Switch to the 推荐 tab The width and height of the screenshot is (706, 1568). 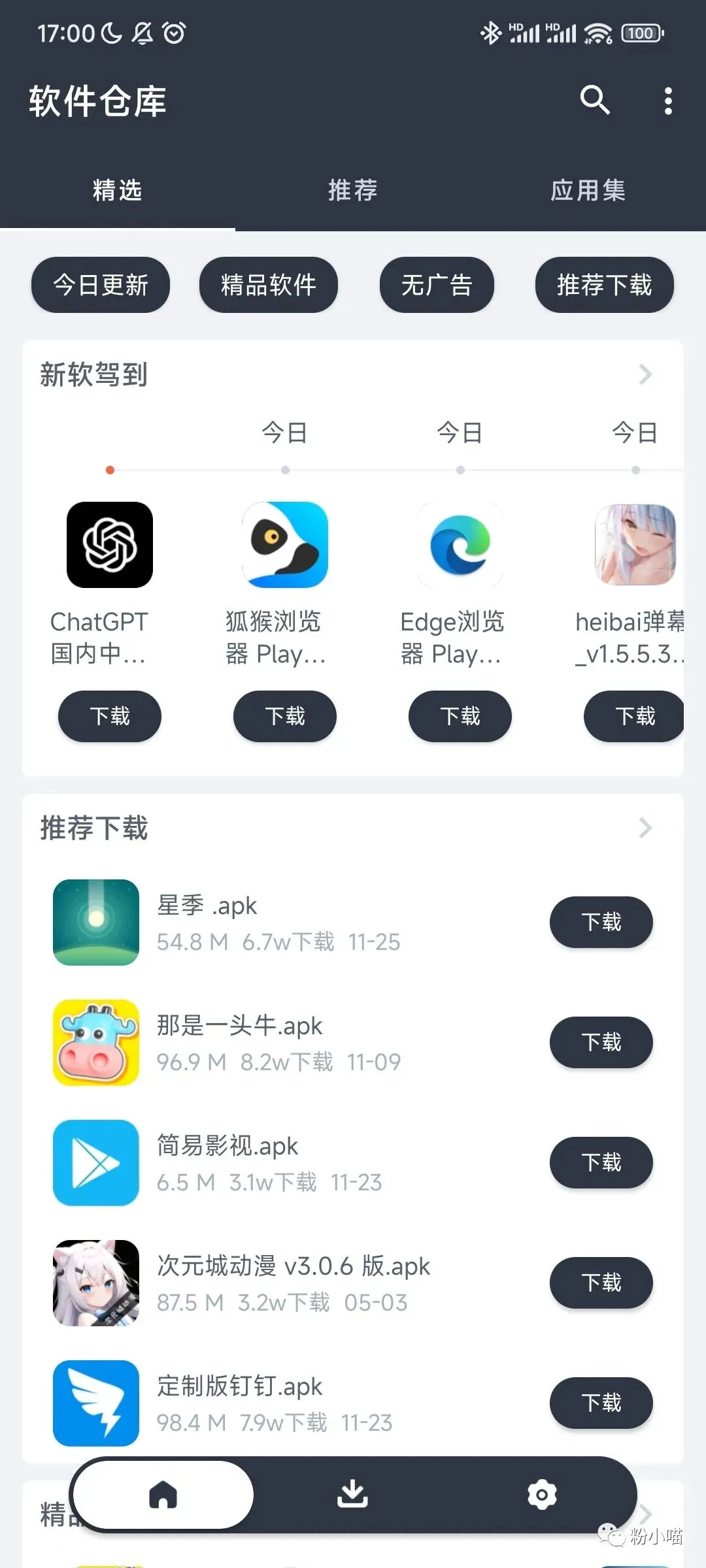pyautogui.click(x=353, y=190)
